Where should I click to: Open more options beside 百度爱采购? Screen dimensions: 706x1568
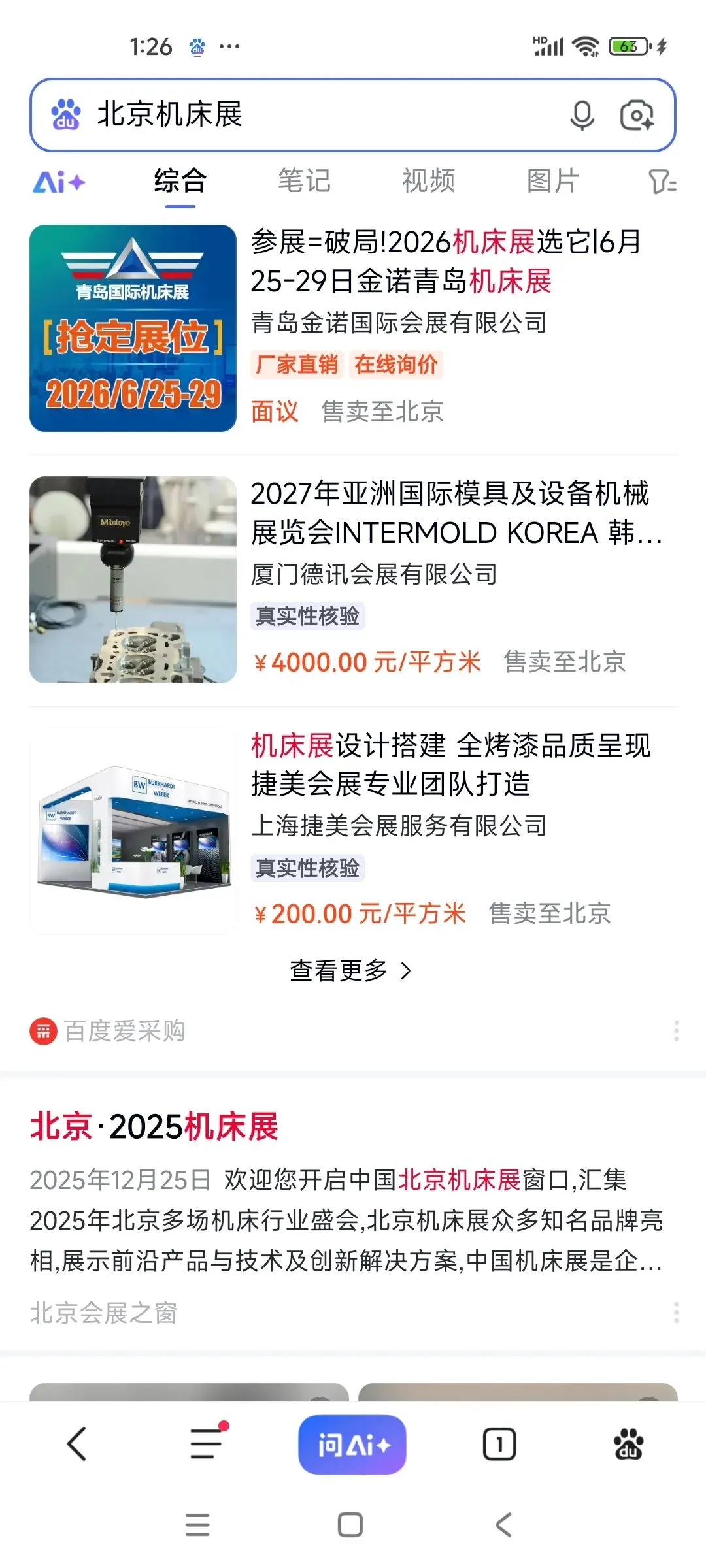(x=676, y=1031)
